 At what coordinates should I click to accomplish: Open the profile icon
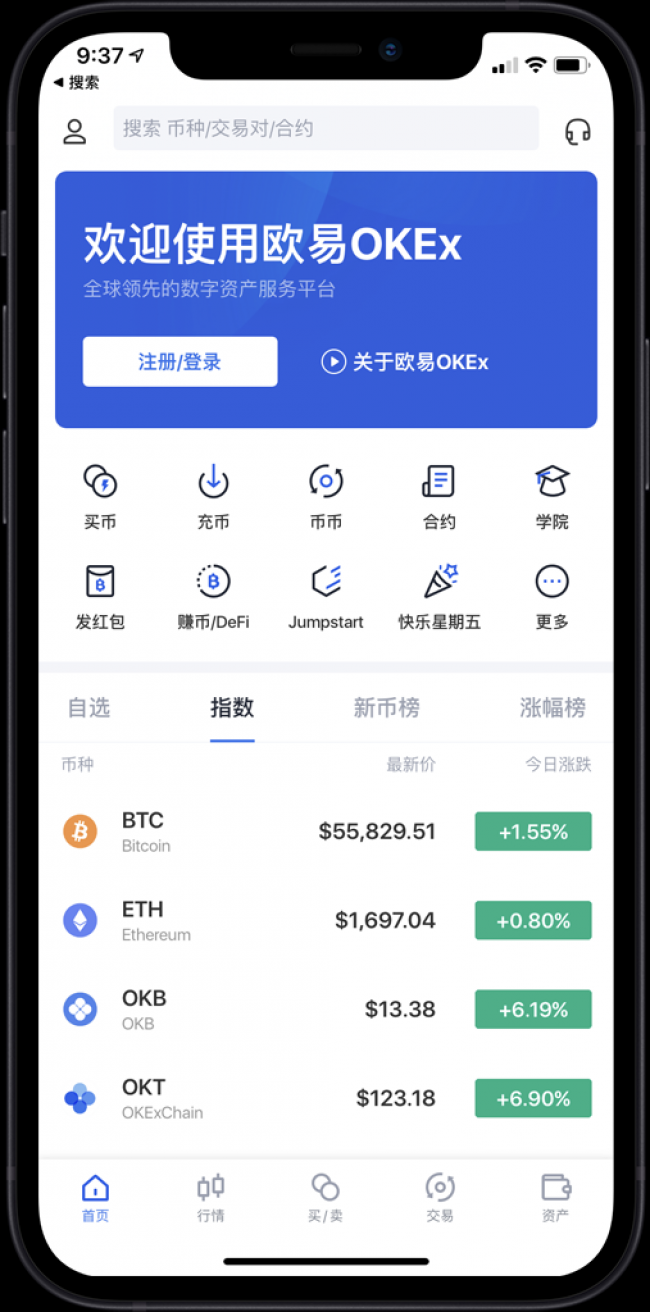click(75, 131)
